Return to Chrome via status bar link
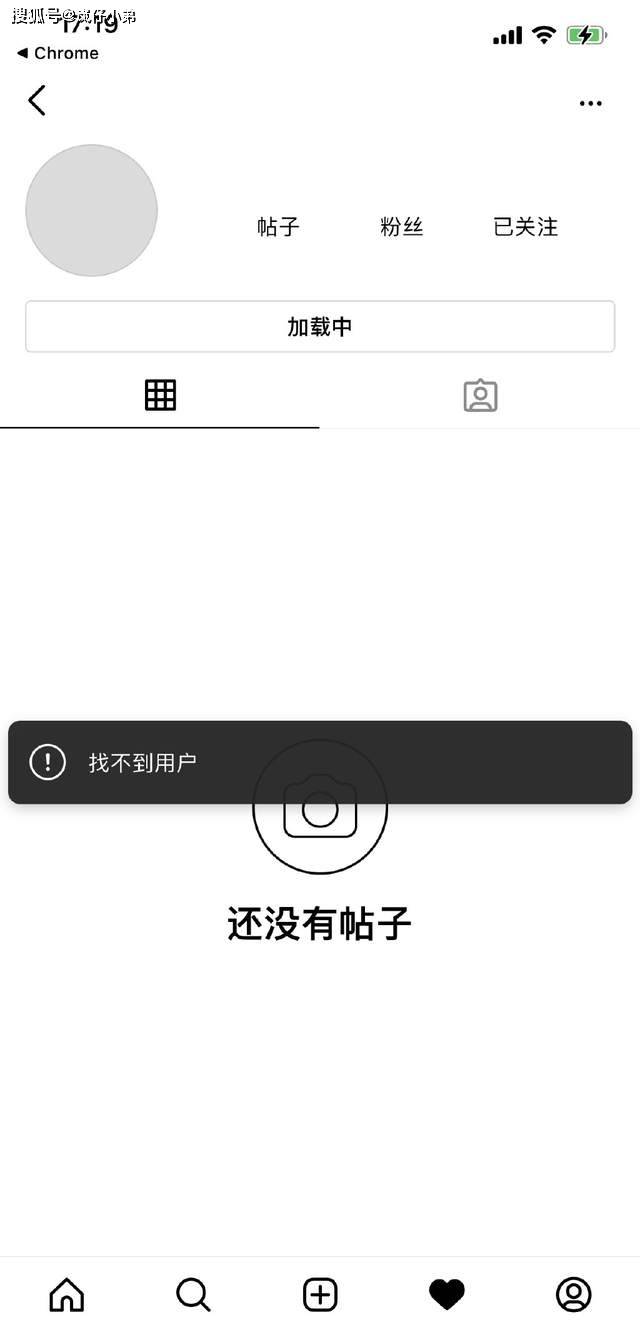 pos(57,53)
